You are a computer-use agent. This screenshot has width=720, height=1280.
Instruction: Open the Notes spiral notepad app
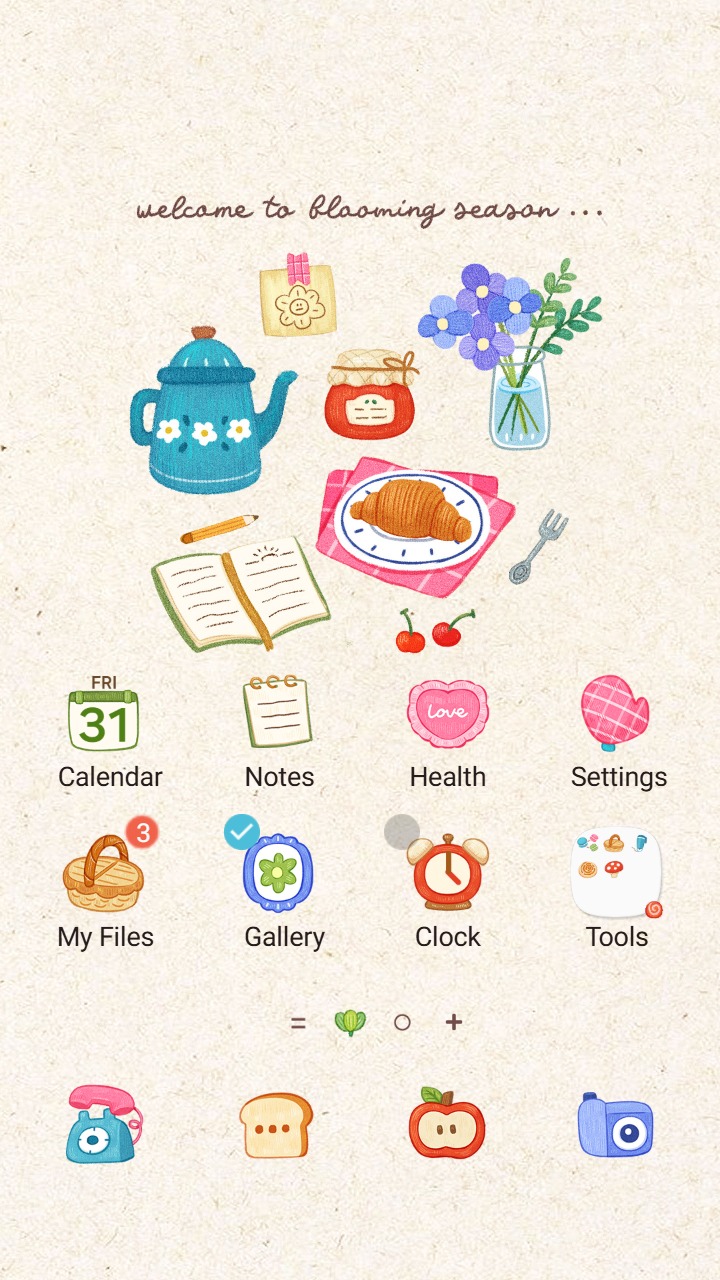pyautogui.click(x=278, y=712)
